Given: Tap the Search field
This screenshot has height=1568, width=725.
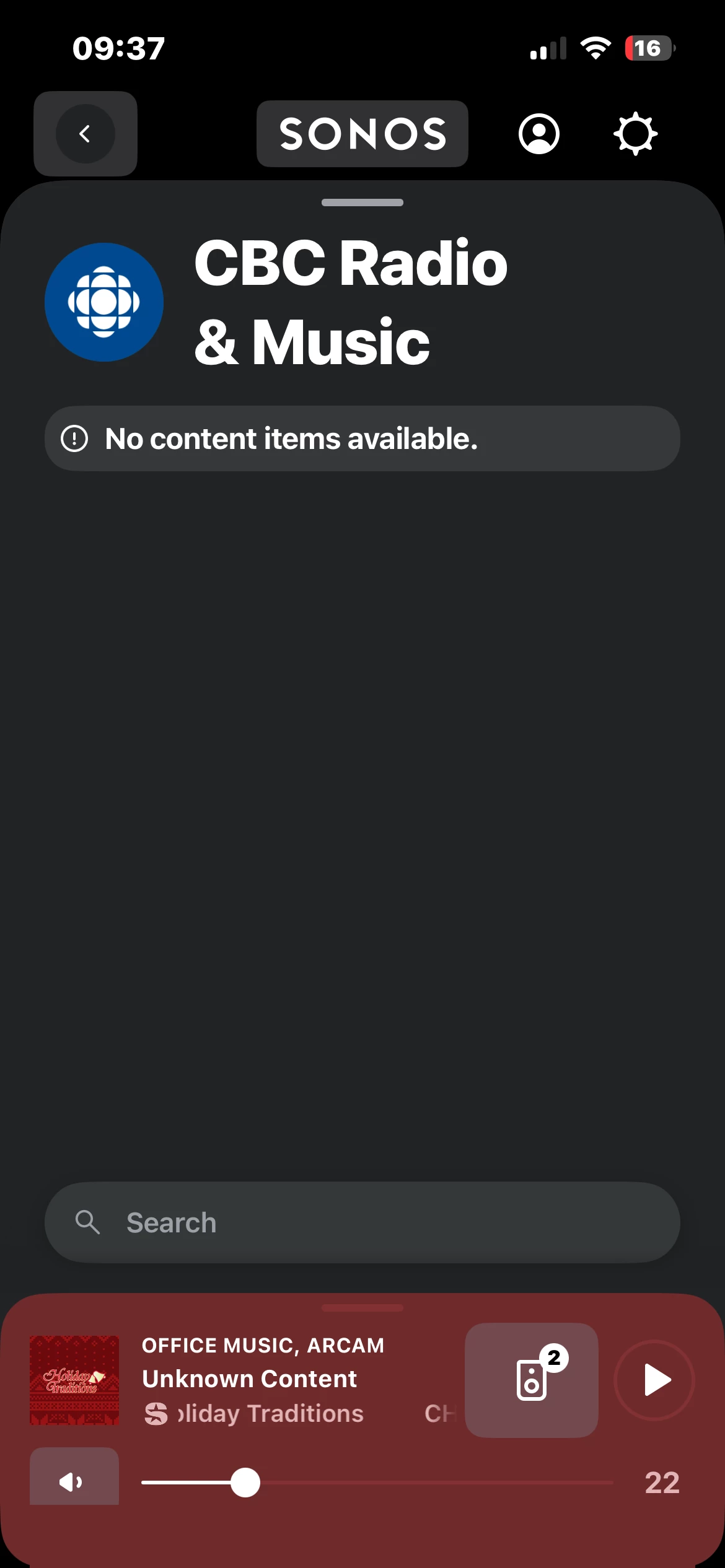Looking at the screenshot, I should [x=362, y=1222].
